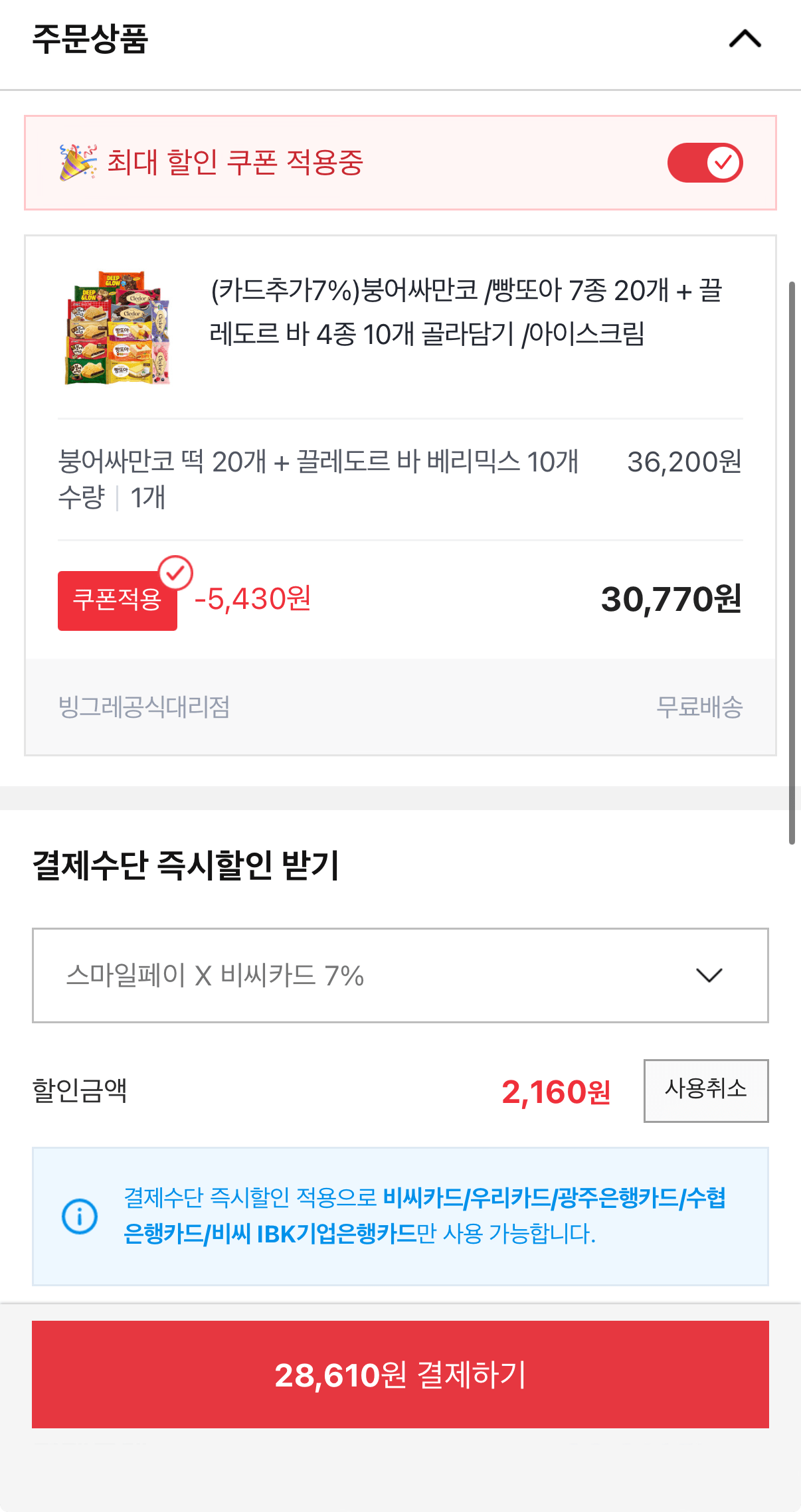801x1512 pixels.
Task: Select the product image thumbnail
Action: pyautogui.click(x=117, y=327)
